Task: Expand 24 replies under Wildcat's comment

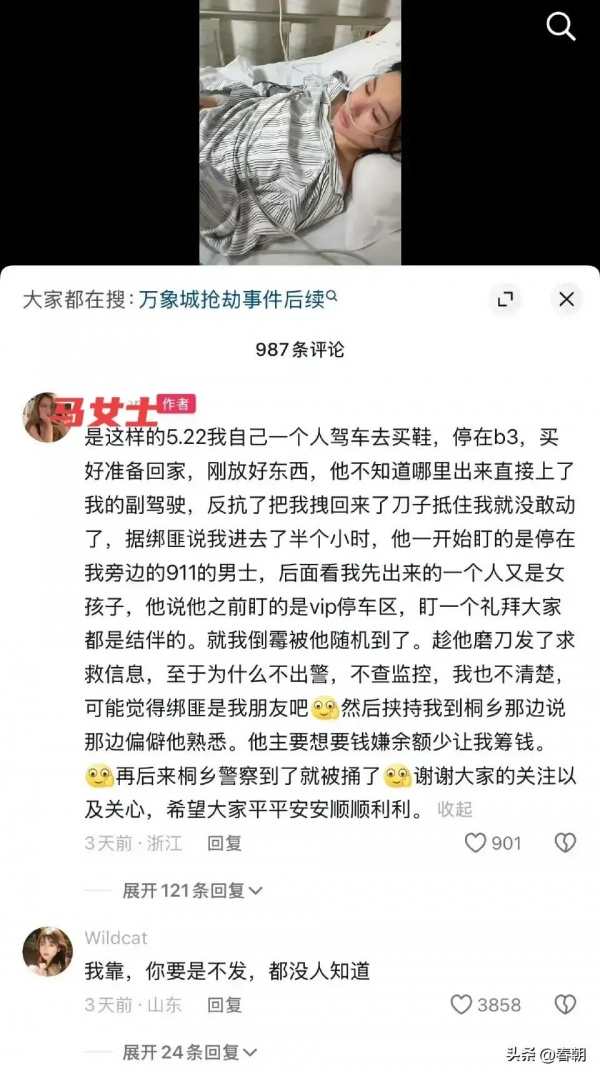Action: pyautogui.click(x=190, y=1051)
